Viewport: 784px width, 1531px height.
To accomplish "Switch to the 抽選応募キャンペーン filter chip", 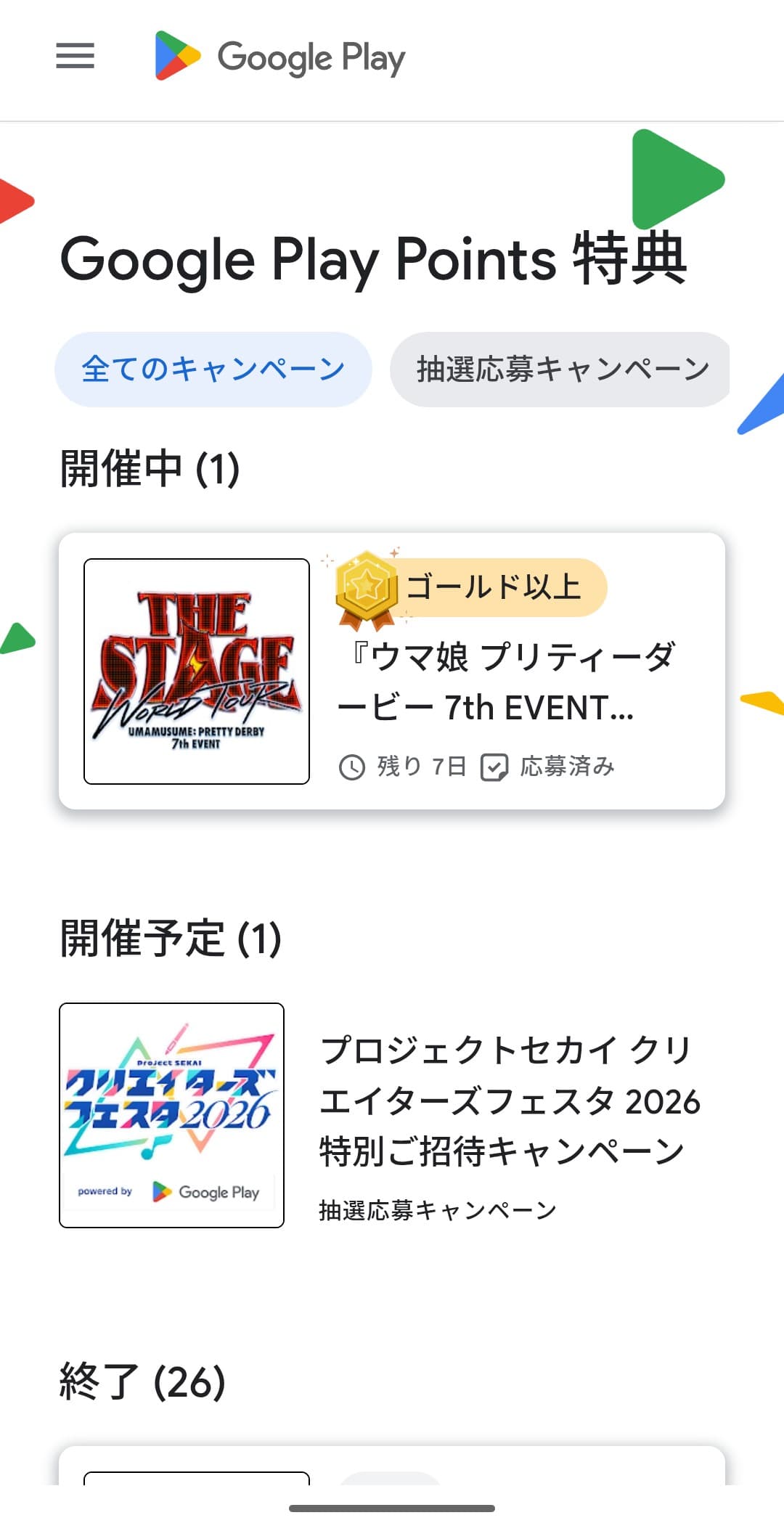I will click(560, 370).
